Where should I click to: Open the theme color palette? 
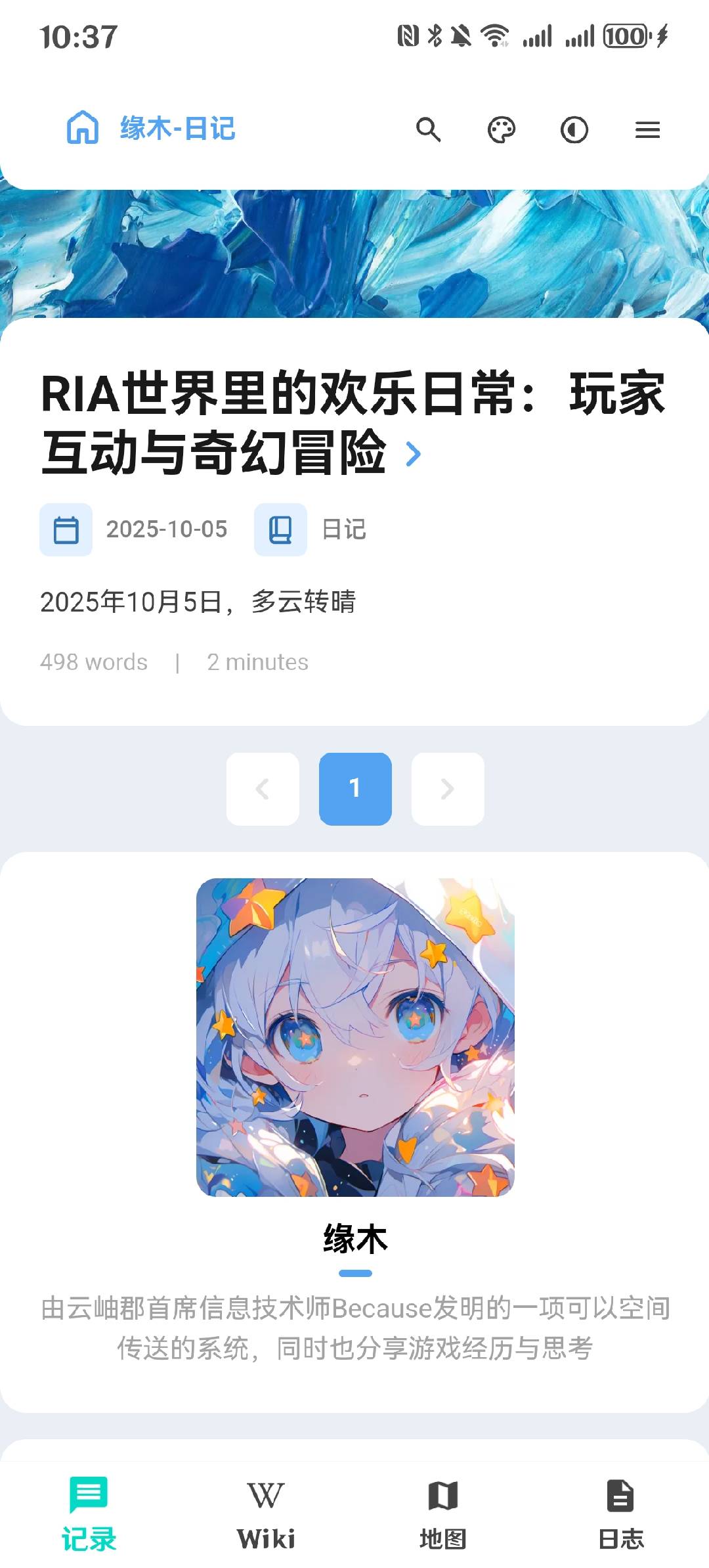[501, 129]
